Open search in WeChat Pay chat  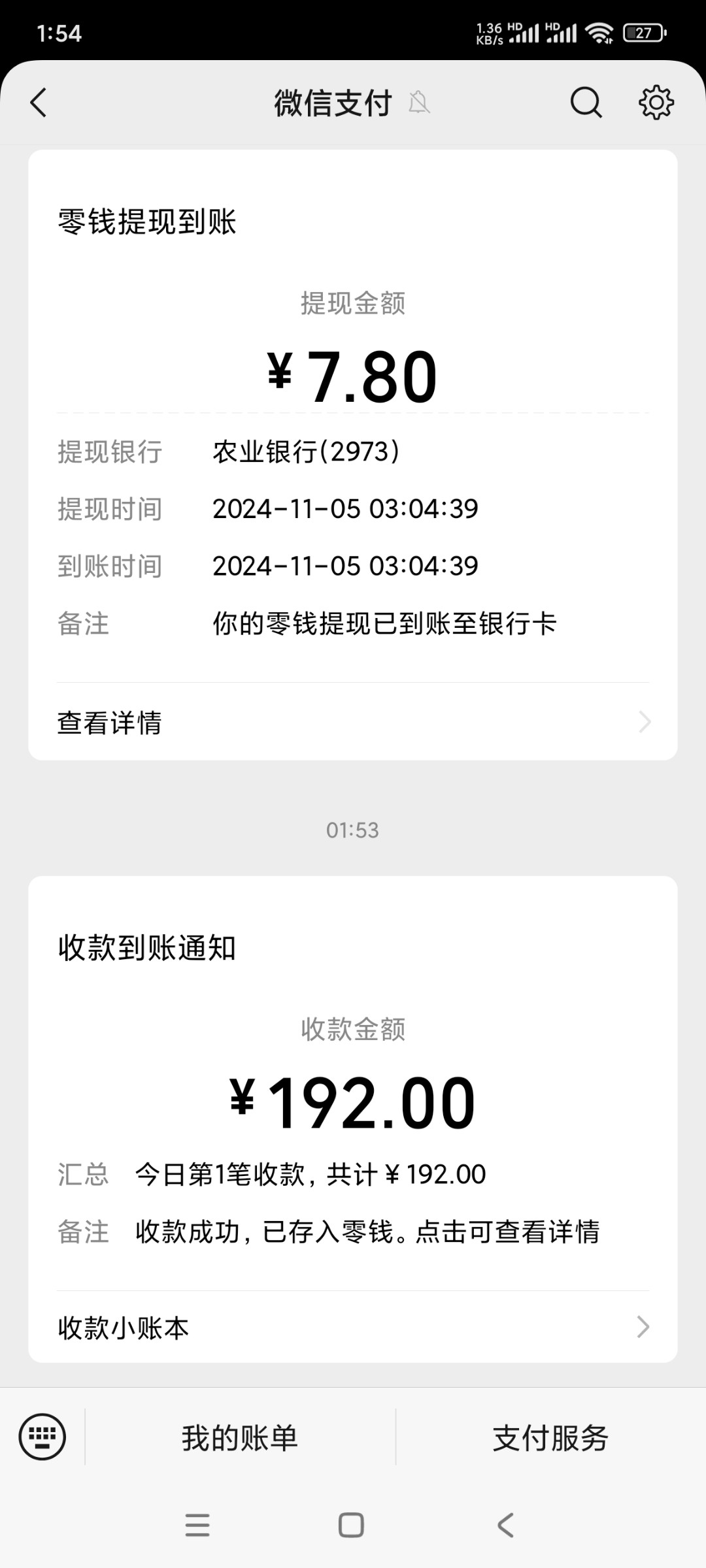[586, 103]
